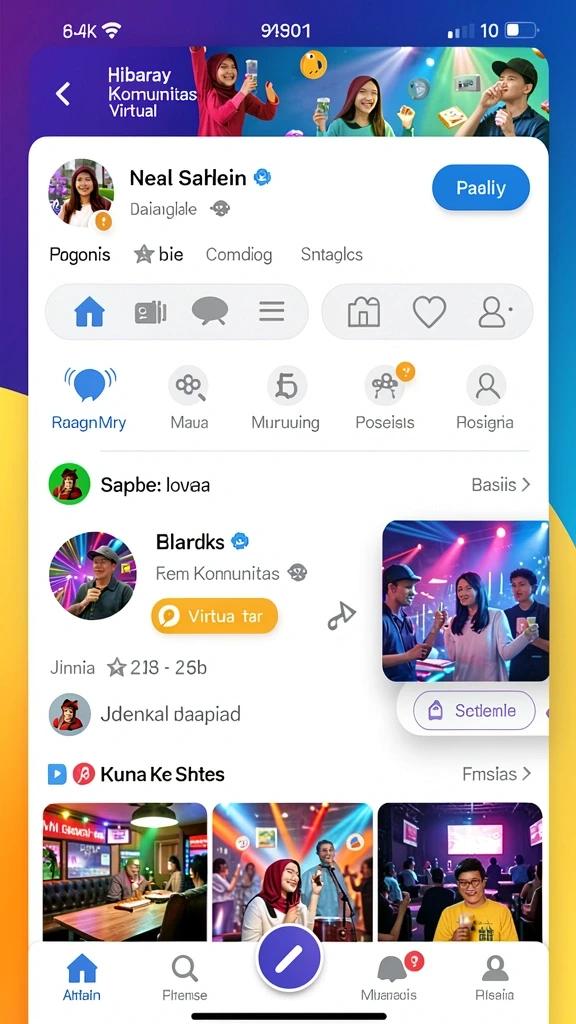This screenshot has width=576, height=1024.
Task: Open the three-line menu icon
Action: pos(272,312)
